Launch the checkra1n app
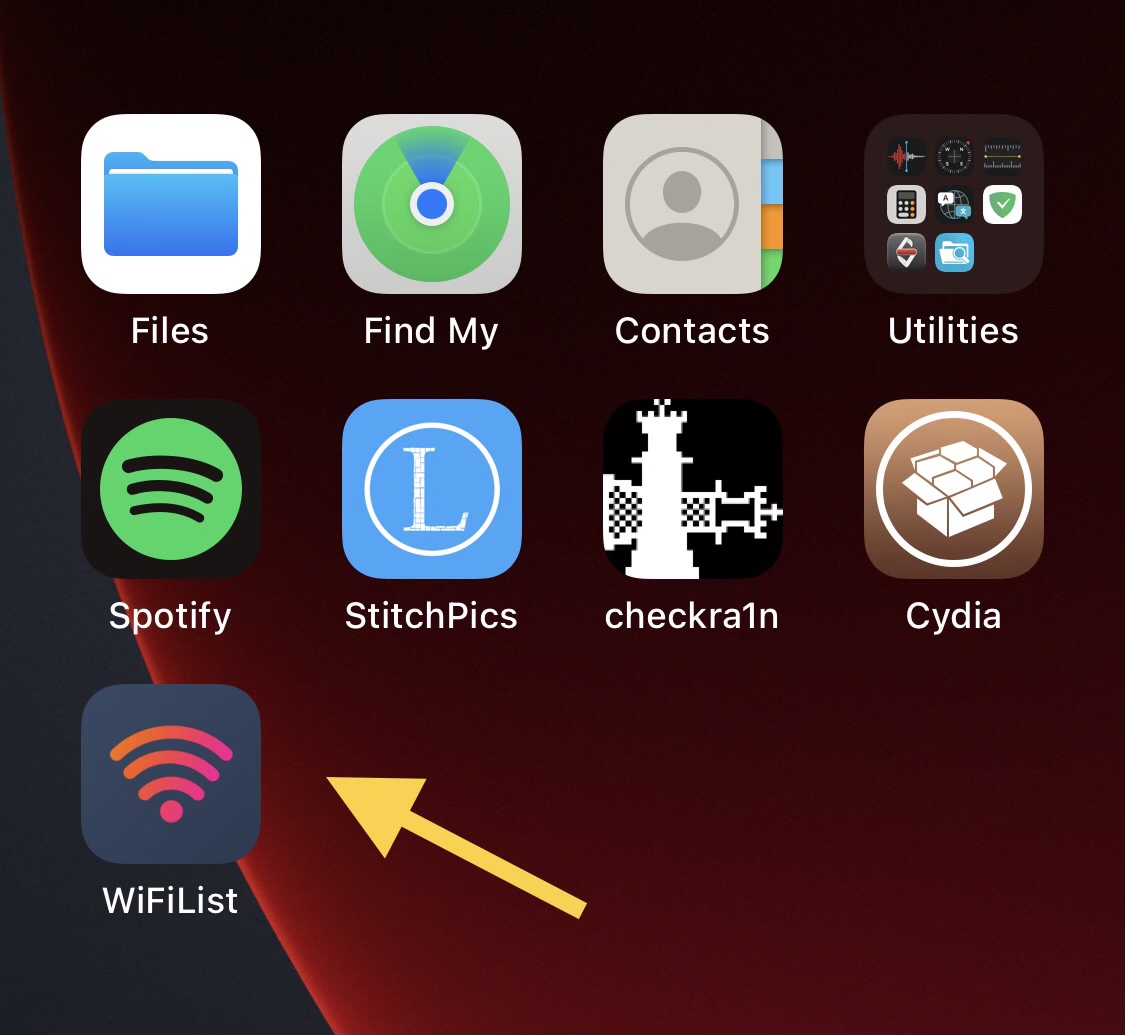The height and width of the screenshot is (1035, 1125). pyautogui.click(x=692, y=489)
